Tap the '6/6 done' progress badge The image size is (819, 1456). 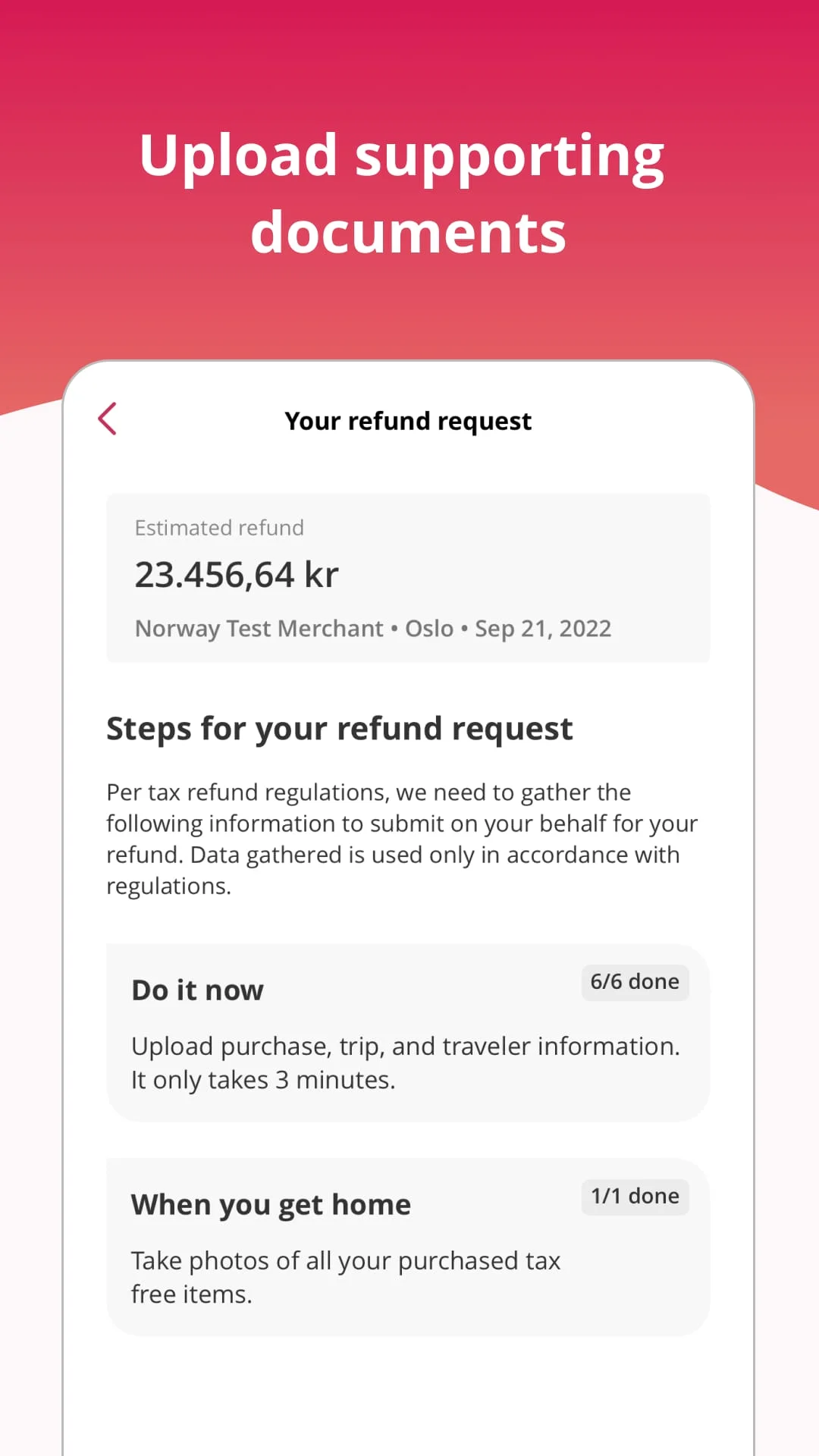634,981
